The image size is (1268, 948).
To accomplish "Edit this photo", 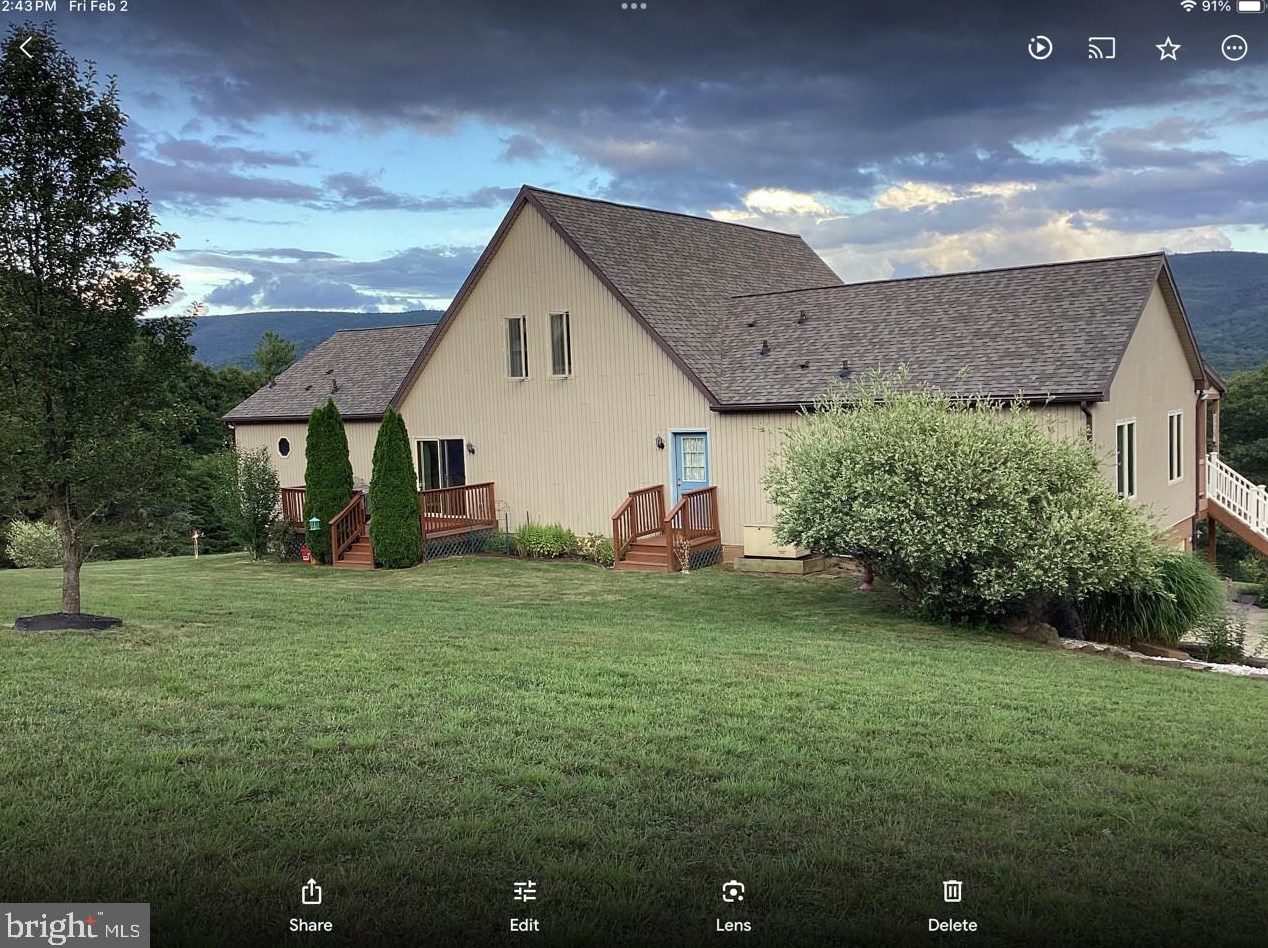I will coord(524,904).
